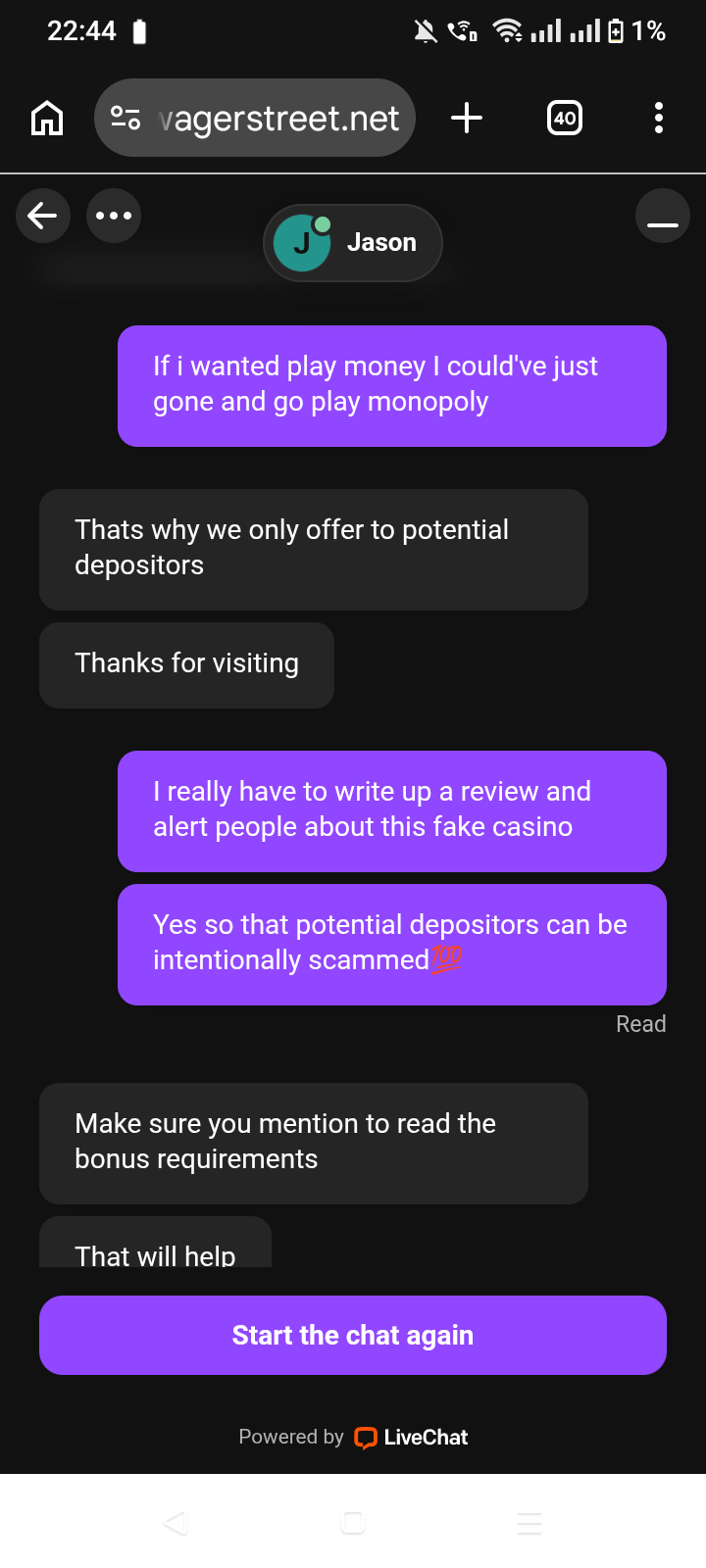Open the LiveChat powered-by link
The image size is (706, 1568).
[412, 1438]
